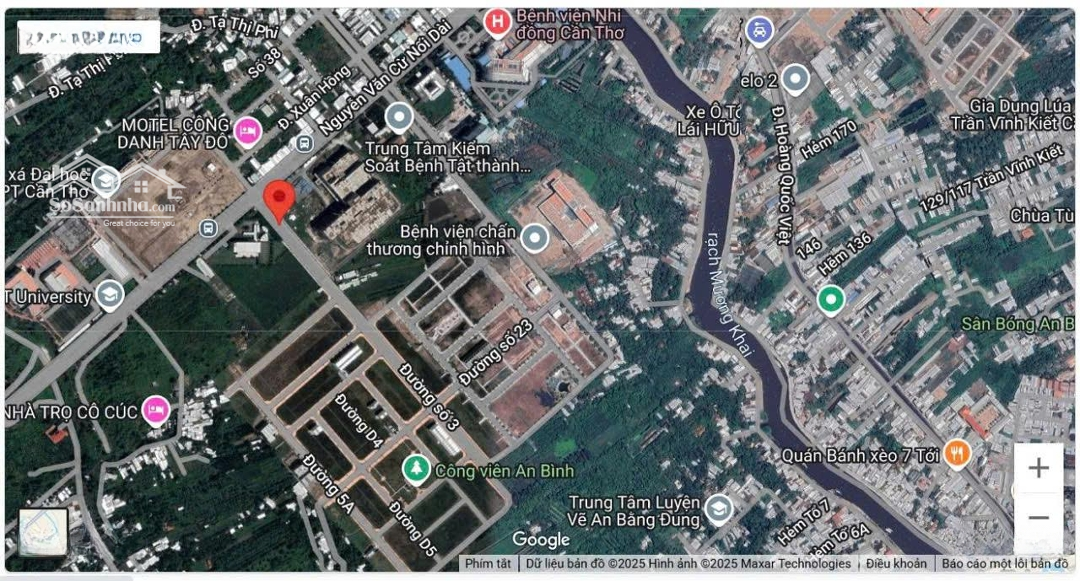Open the Điều khoản terms link
The image size is (1080, 581).
click(896, 564)
